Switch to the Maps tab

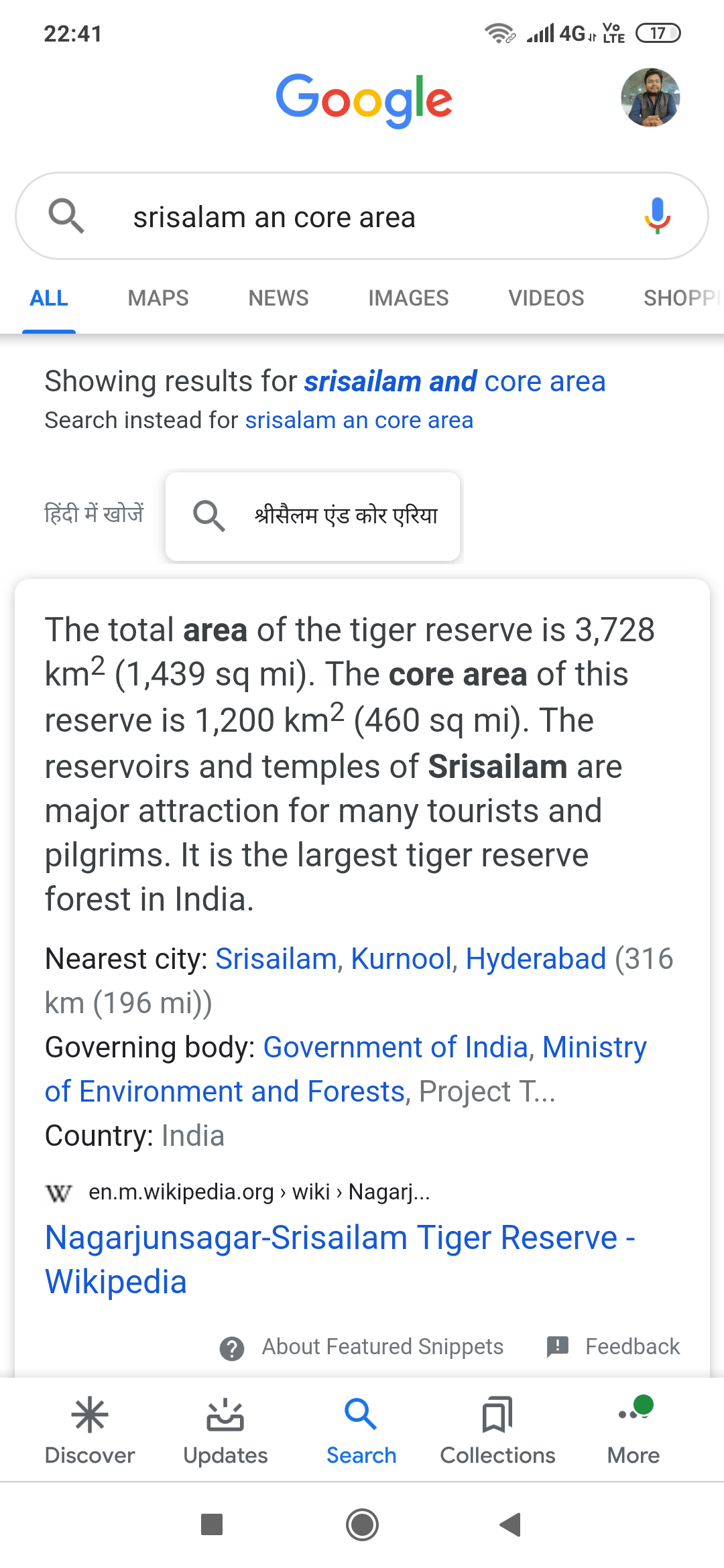pos(158,298)
